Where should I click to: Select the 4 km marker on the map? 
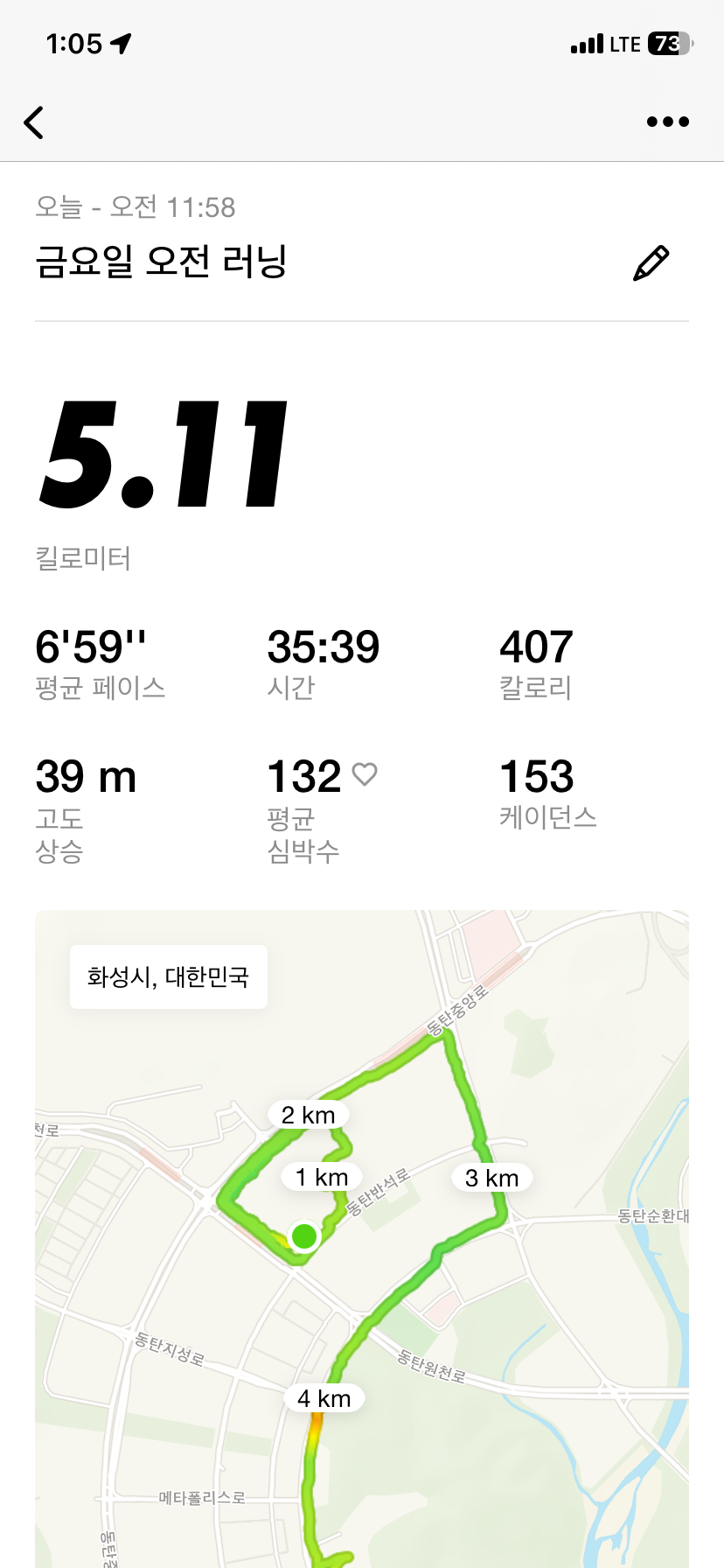click(x=324, y=1398)
